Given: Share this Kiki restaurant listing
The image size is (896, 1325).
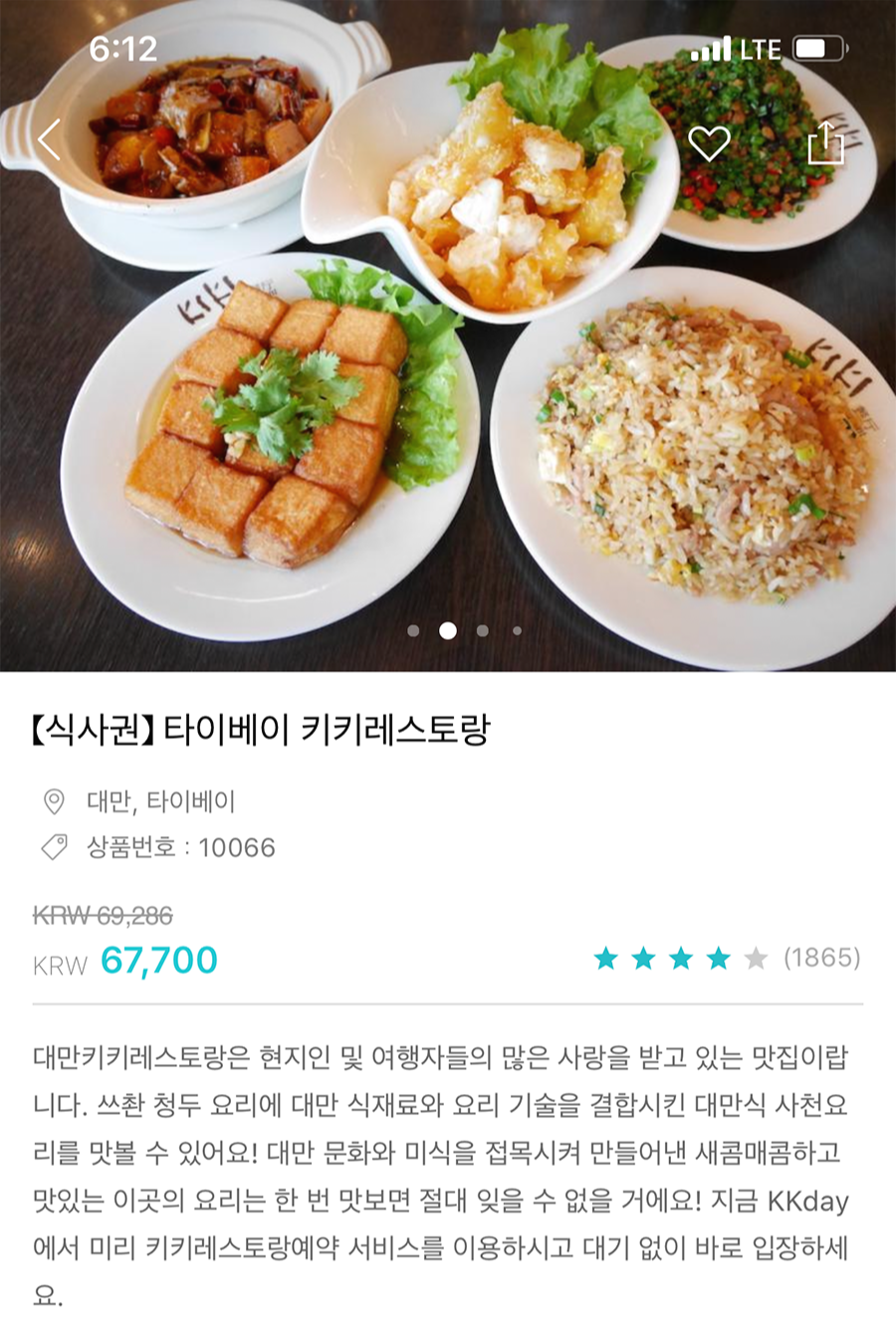Looking at the screenshot, I should pyautogui.click(x=825, y=143).
